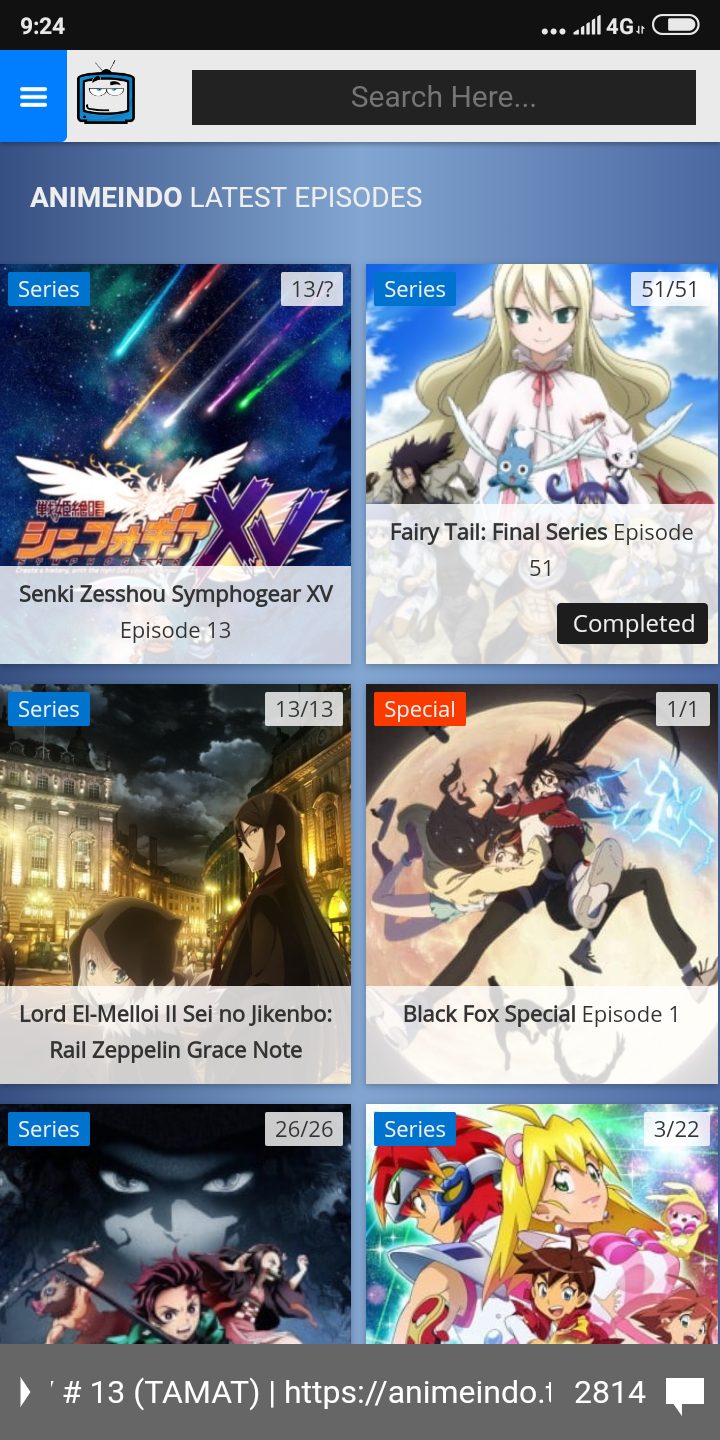Viewport: 720px width, 1440px height.
Task: Go to the site logo home
Action: [x=106, y=96]
